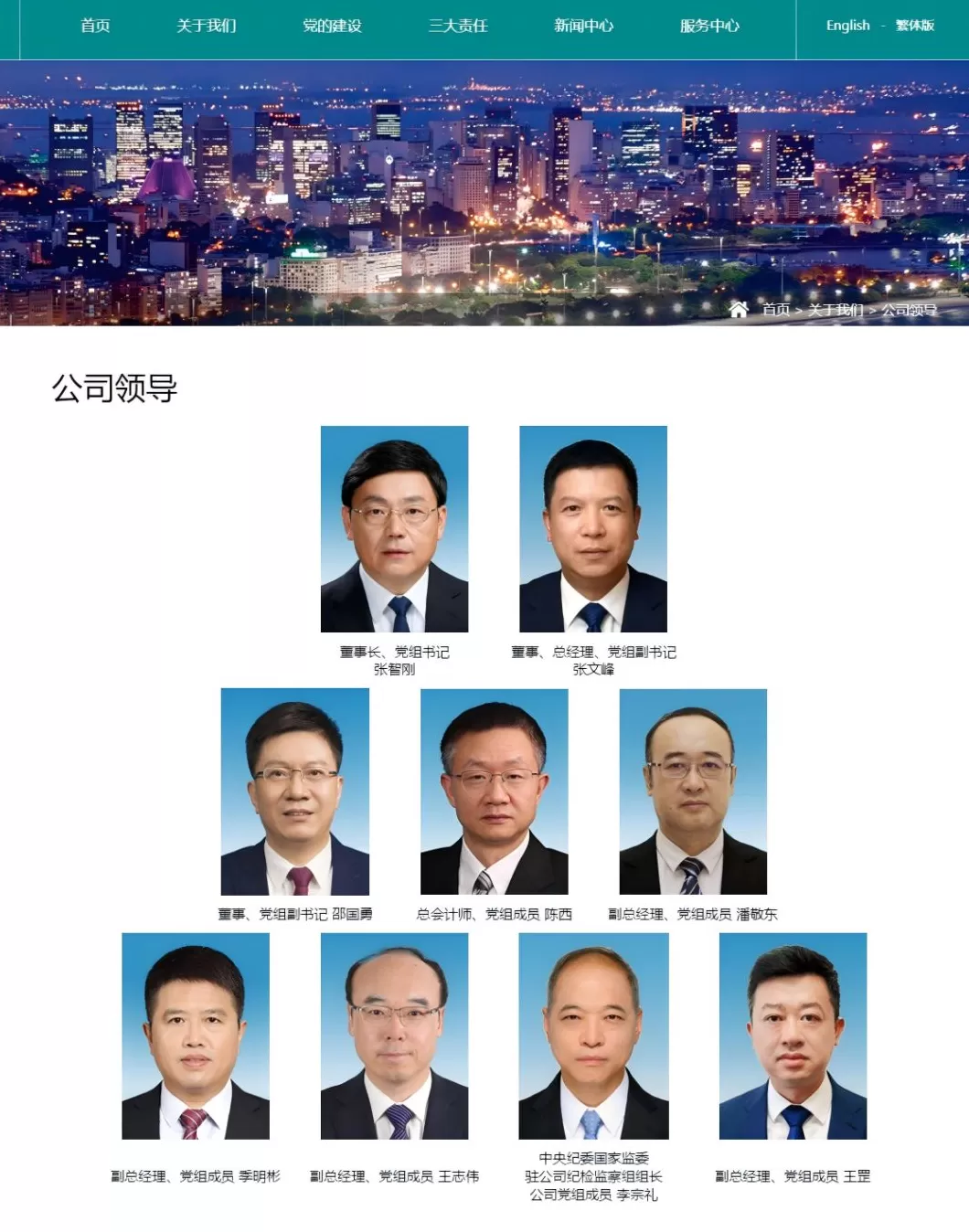Click 公司领导 in the breadcrumb trail
The image size is (969, 1232).
[x=908, y=310]
